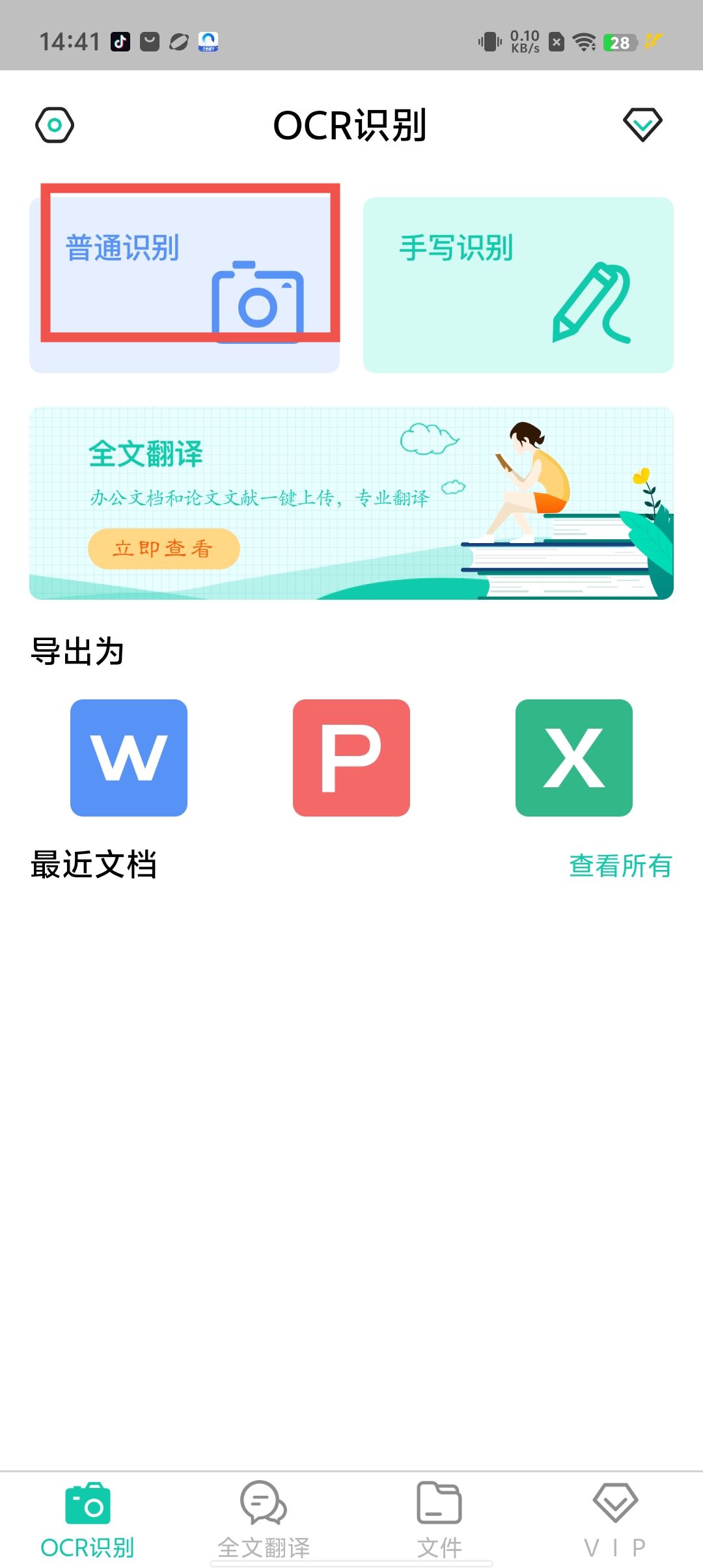Open the settings hexagon icon
The width and height of the screenshot is (703, 1568).
coord(55,125)
